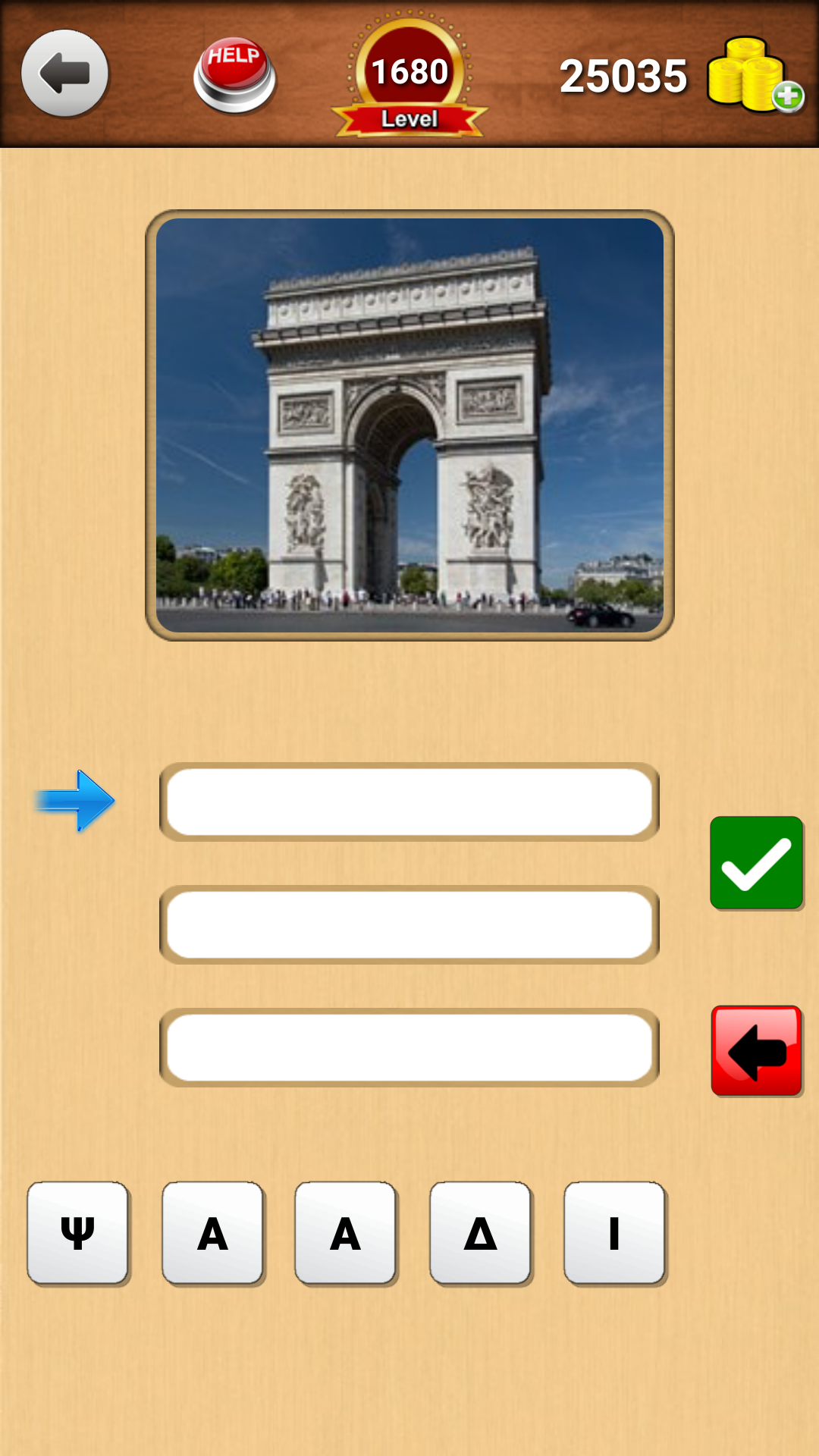Select the second answer field
Viewport: 819px width, 1456px height.
(409, 924)
